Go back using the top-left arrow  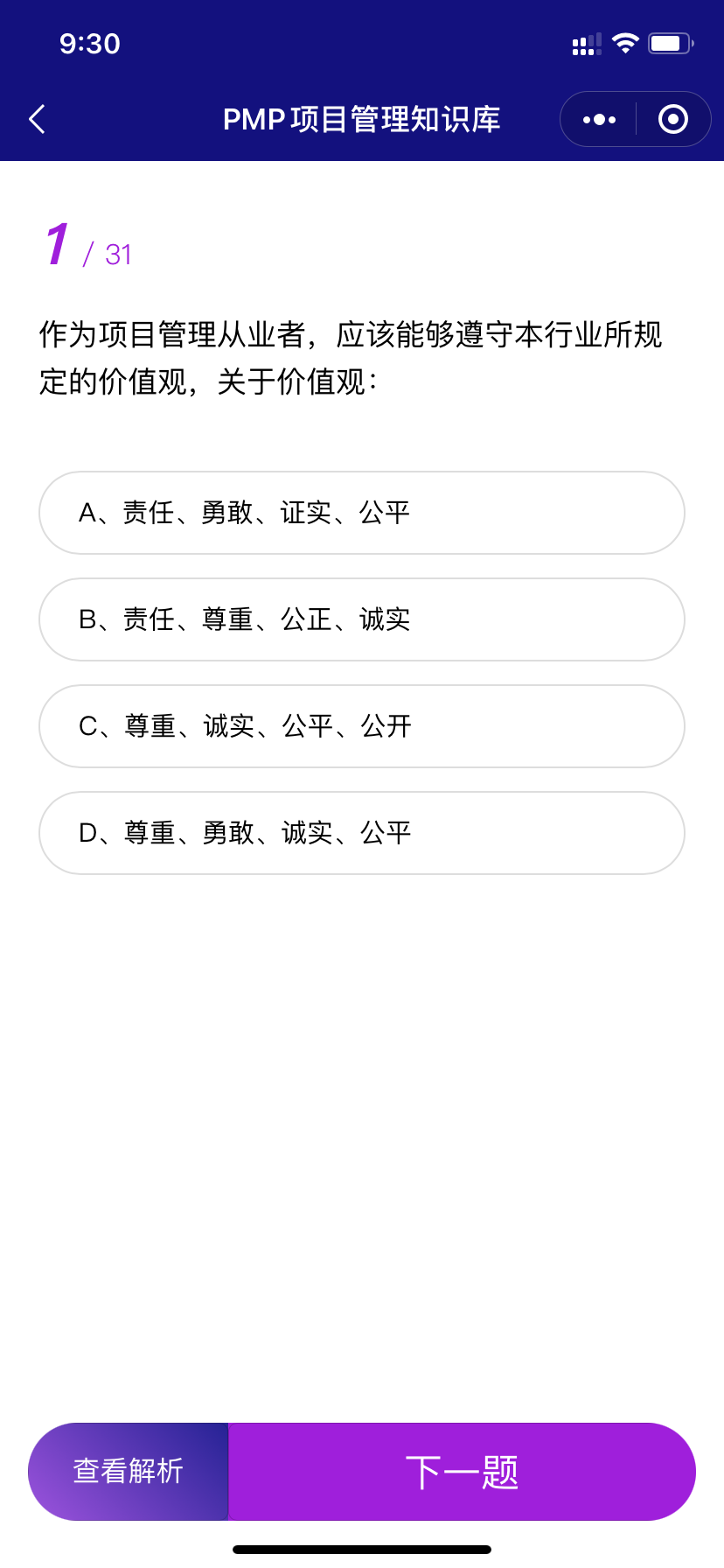pos(37,119)
